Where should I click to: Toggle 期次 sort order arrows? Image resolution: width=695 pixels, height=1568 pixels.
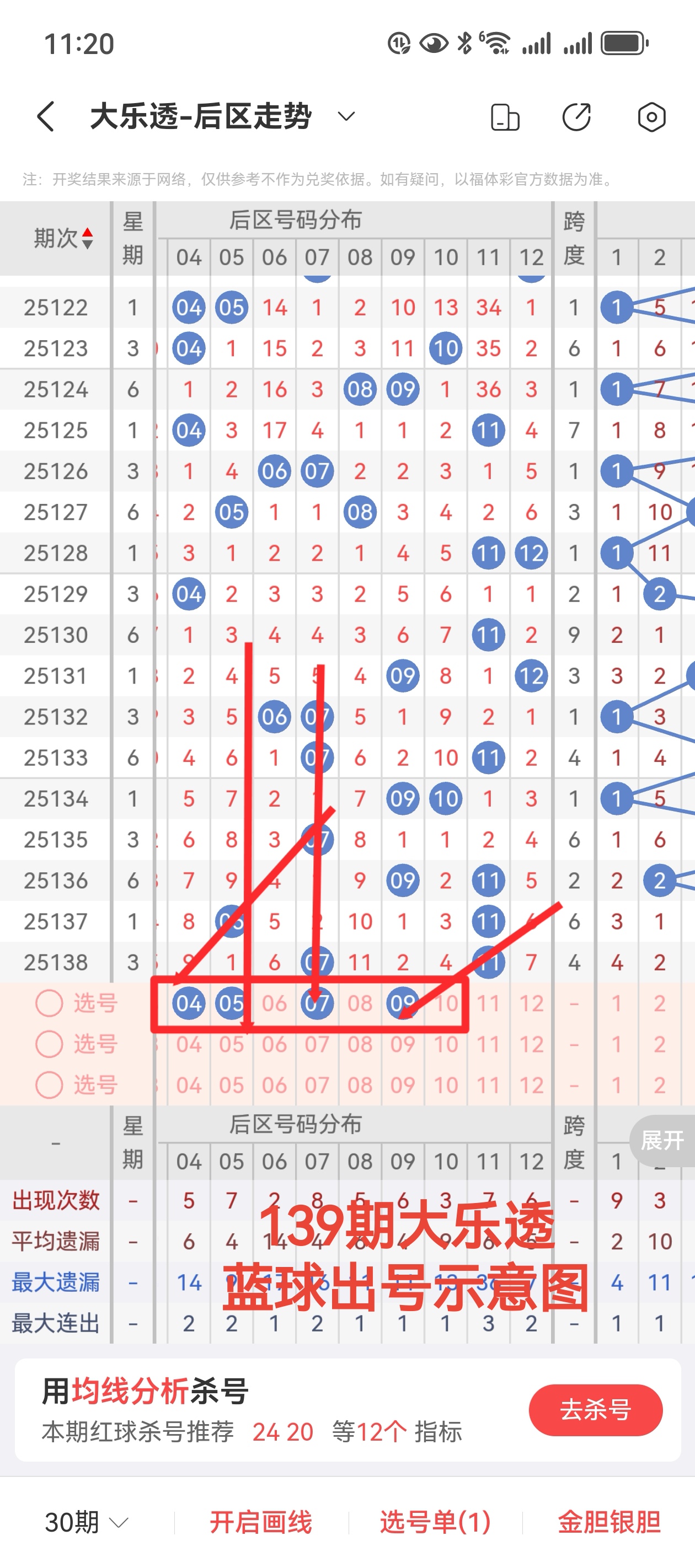(x=88, y=238)
